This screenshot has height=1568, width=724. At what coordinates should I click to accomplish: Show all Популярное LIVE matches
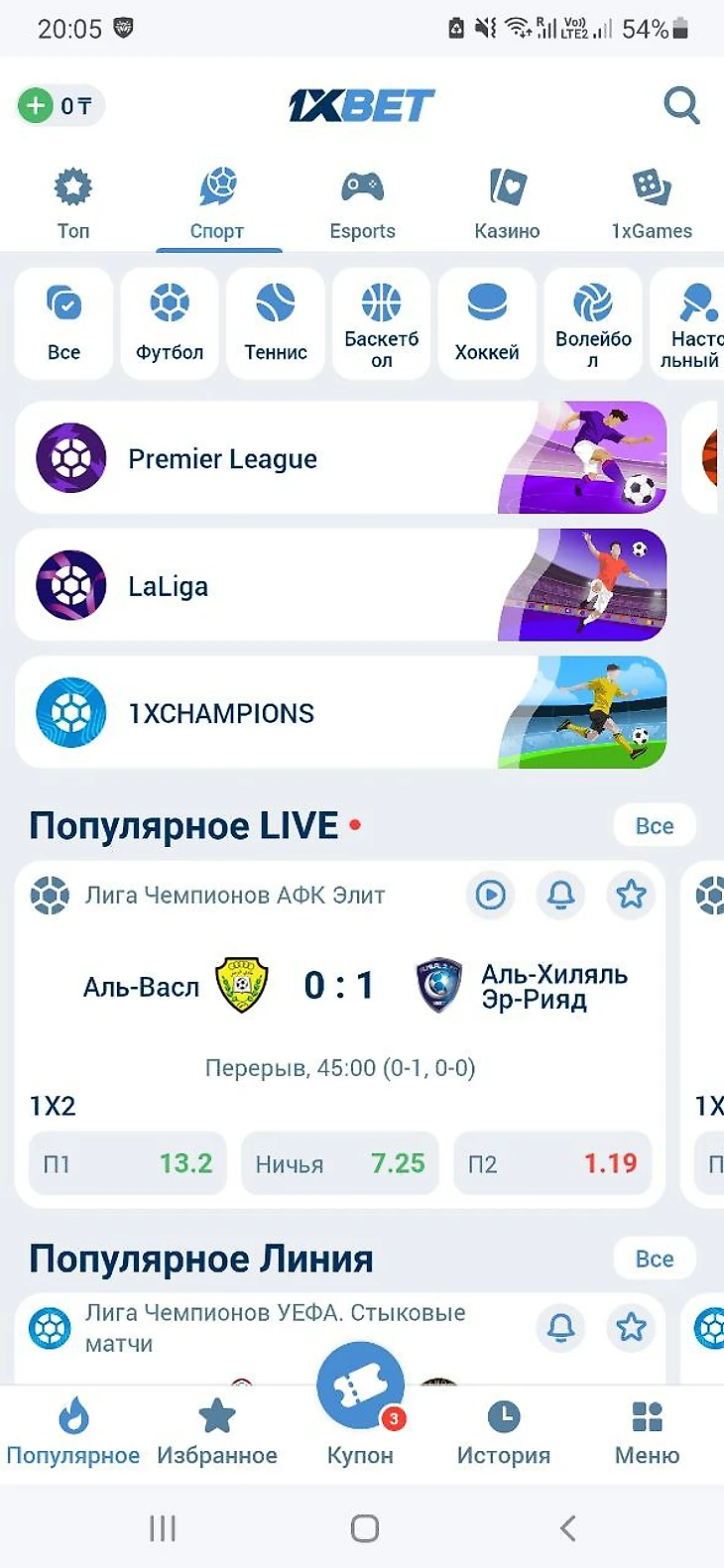[x=654, y=825]
